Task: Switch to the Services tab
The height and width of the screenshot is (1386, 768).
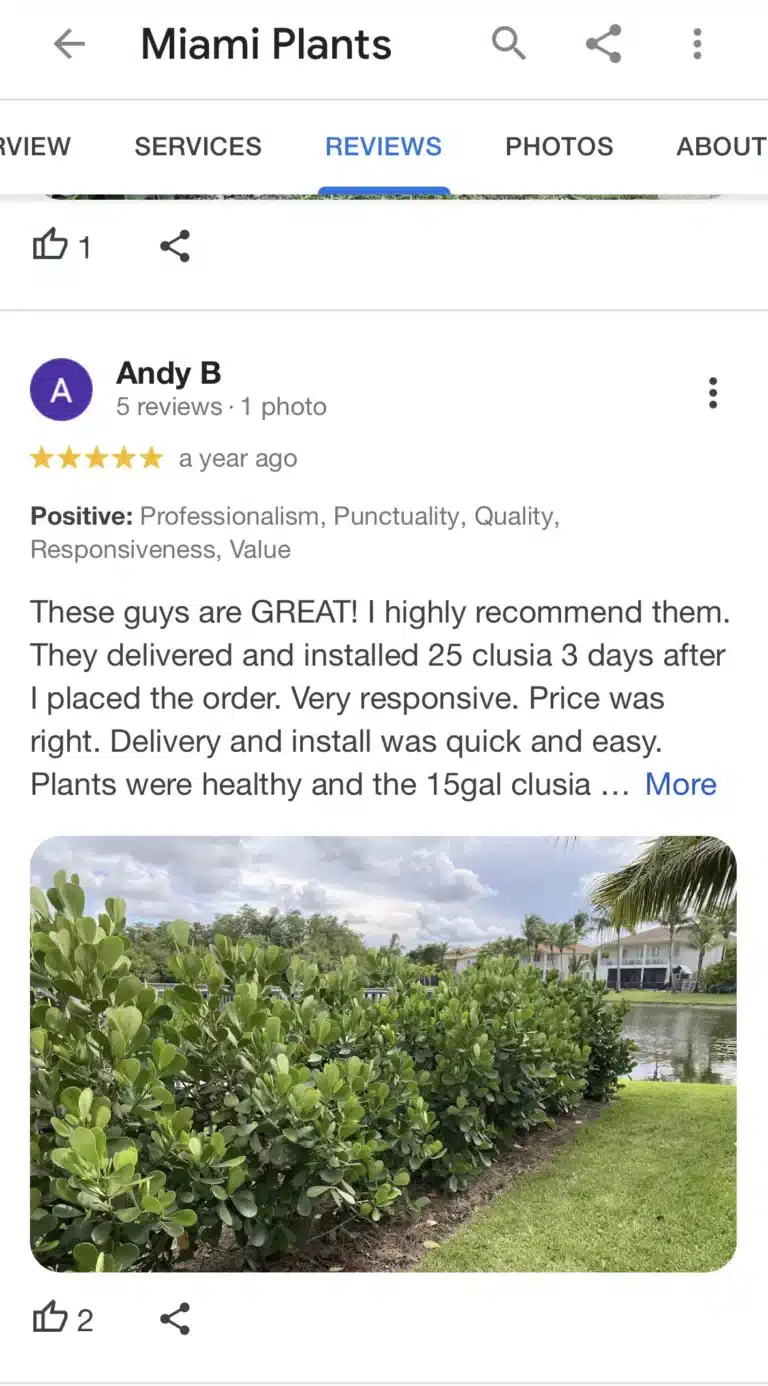Action: tap(198, 146)
